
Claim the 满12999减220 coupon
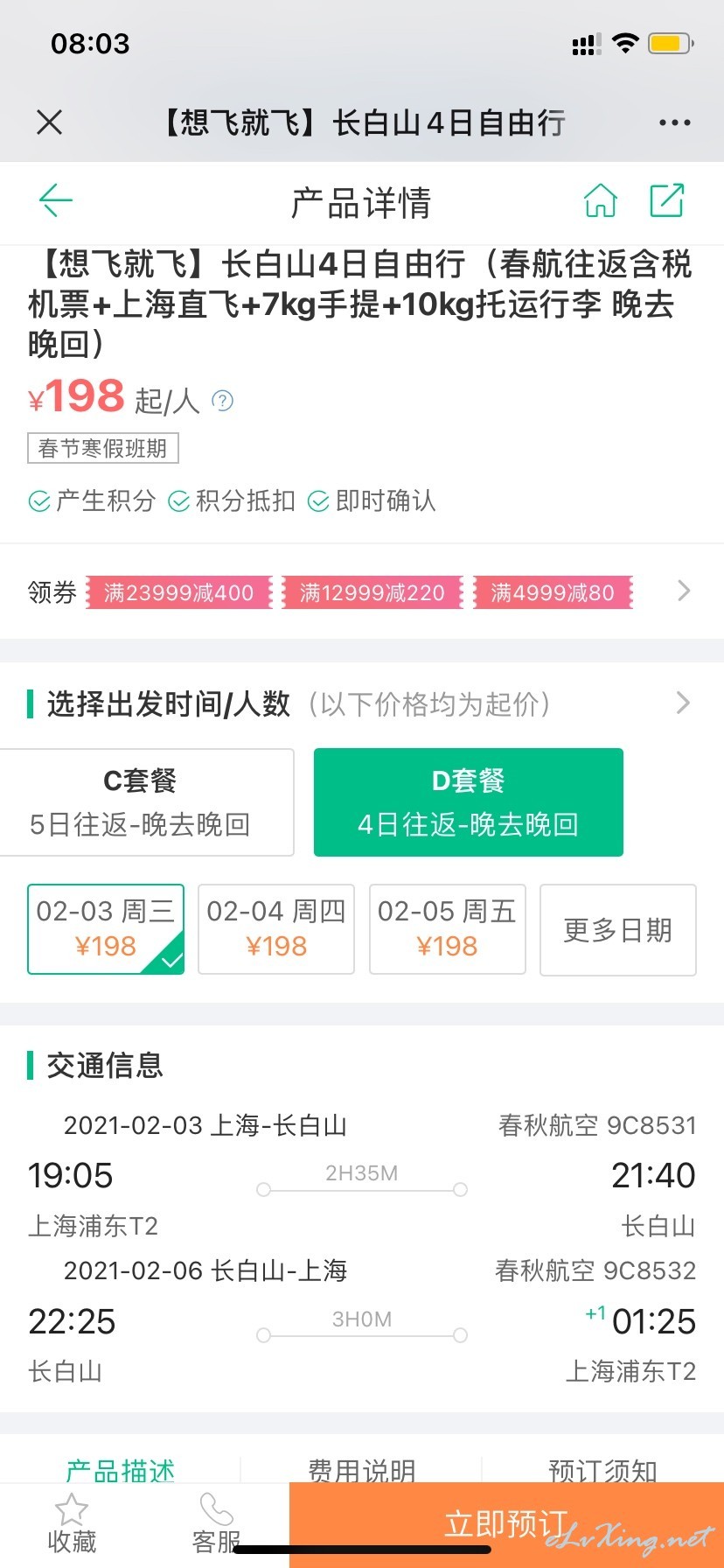[372, 592]
